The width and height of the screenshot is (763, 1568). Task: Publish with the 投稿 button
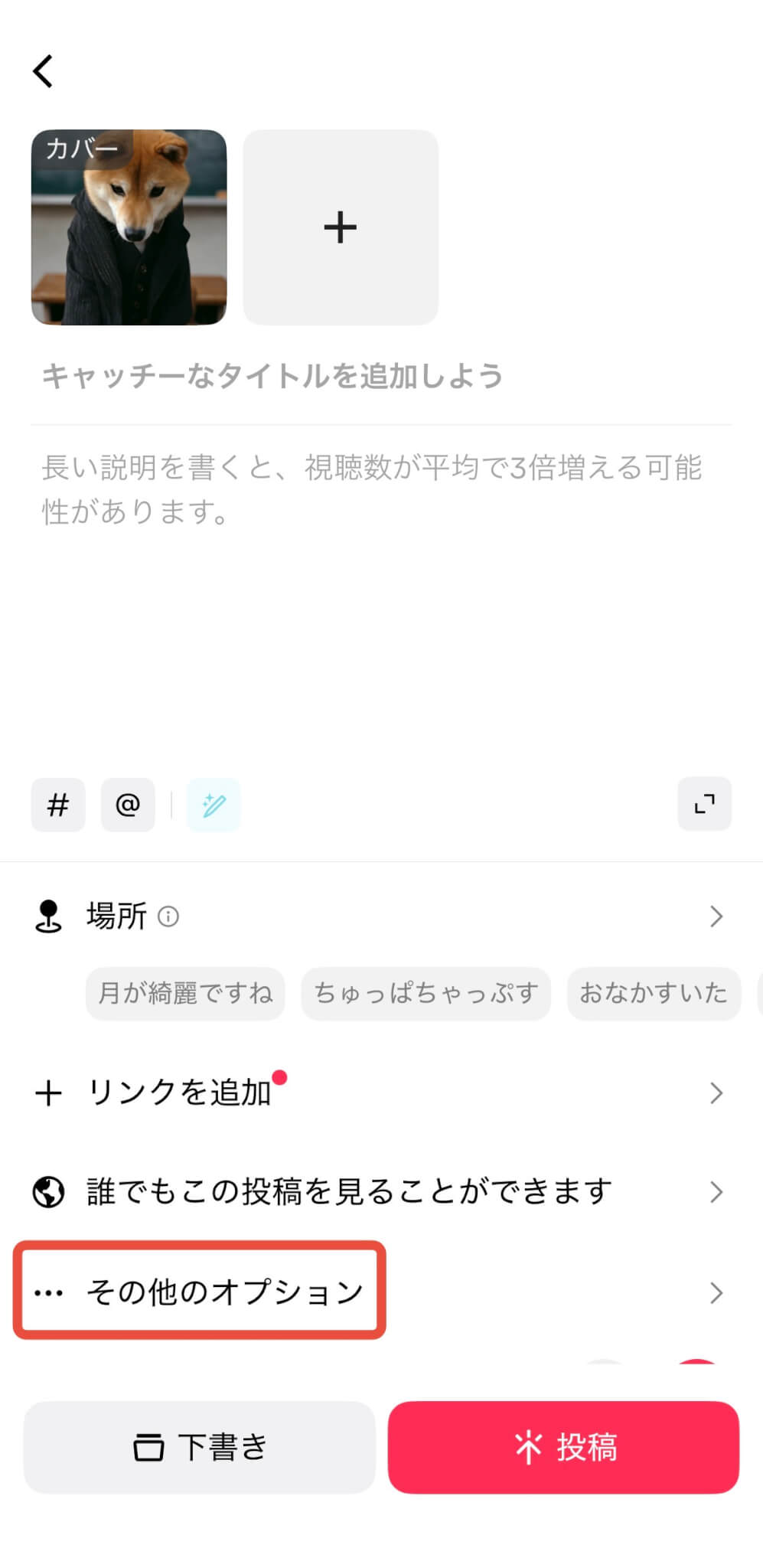[563, 1447]
